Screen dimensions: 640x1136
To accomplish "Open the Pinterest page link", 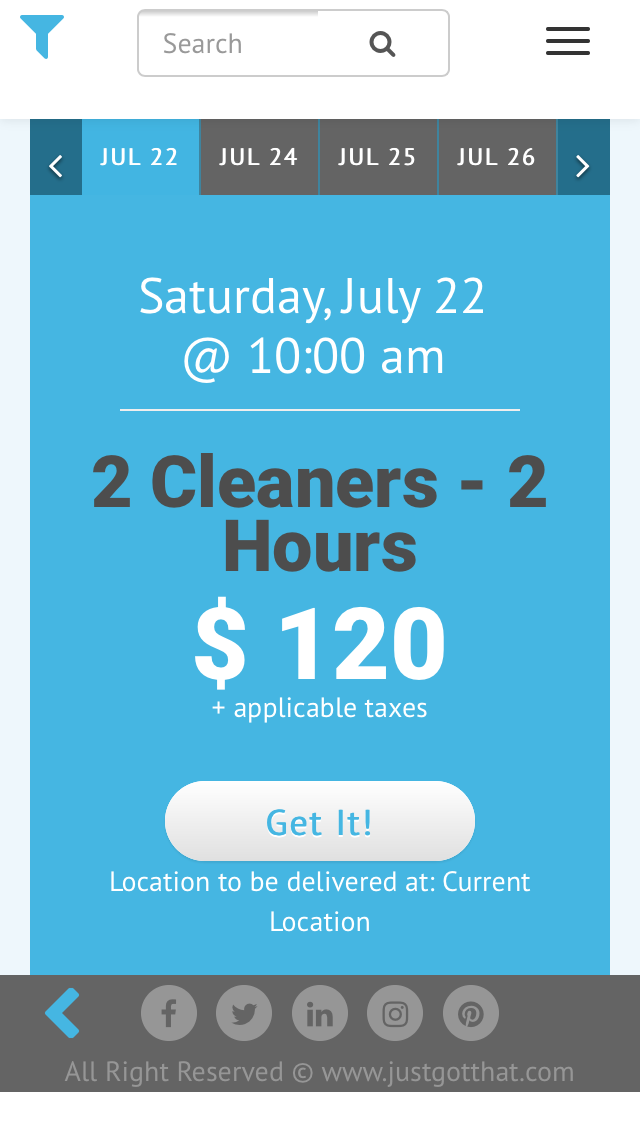I will coord(471,1014).
